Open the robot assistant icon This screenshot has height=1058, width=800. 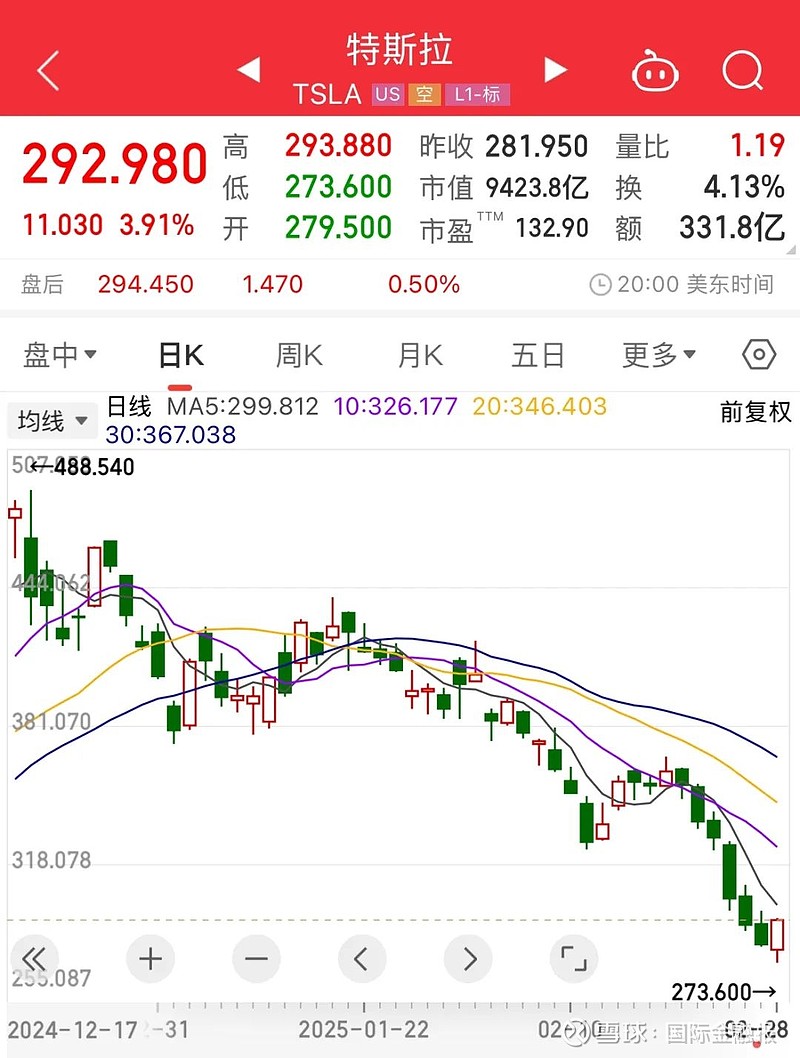click(654, 71)
